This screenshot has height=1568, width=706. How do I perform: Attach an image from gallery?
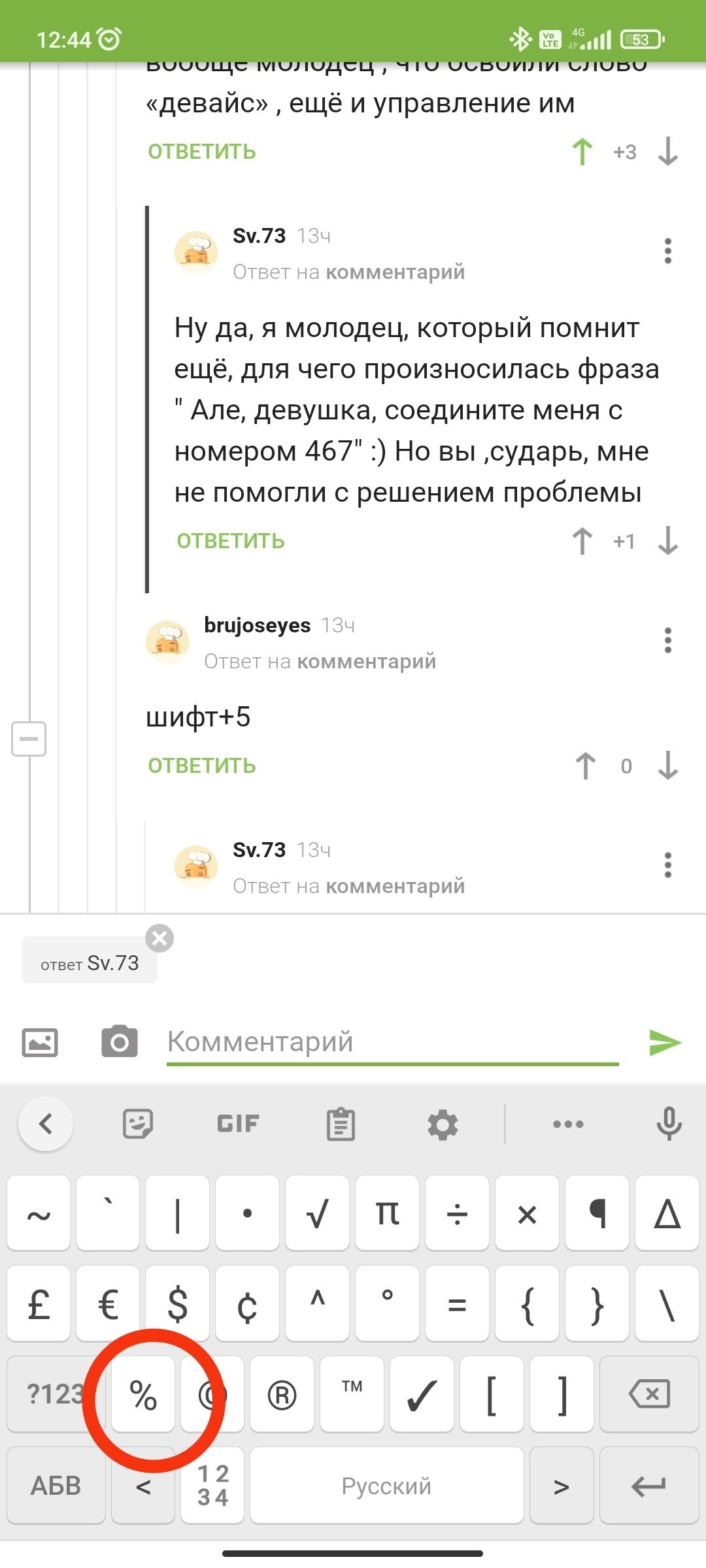pyautogui.click(x=40, y=1041)
